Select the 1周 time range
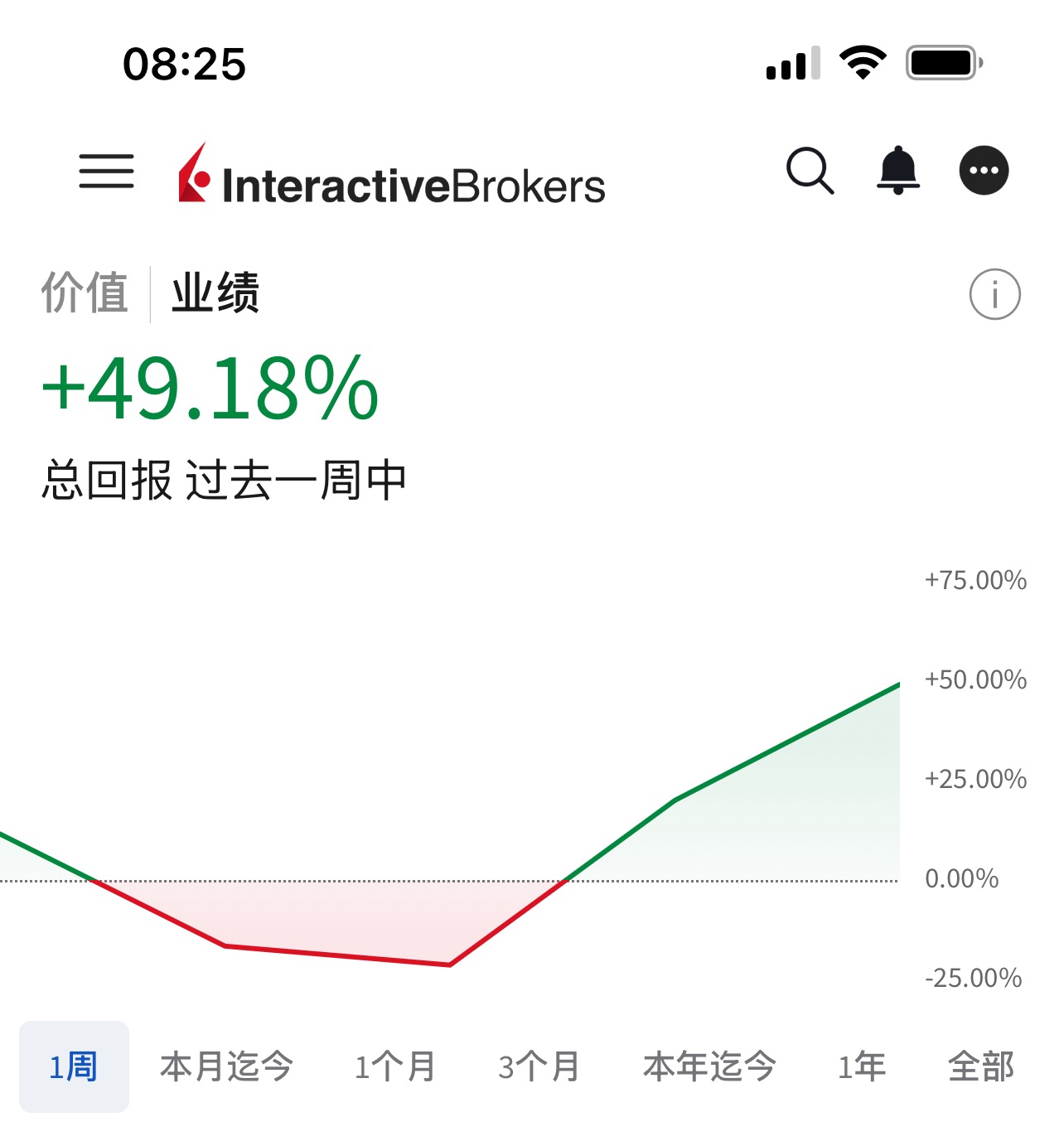Image resolution: width=1064 pixels, height=1141 pixels. click(x=74, y=1066)
